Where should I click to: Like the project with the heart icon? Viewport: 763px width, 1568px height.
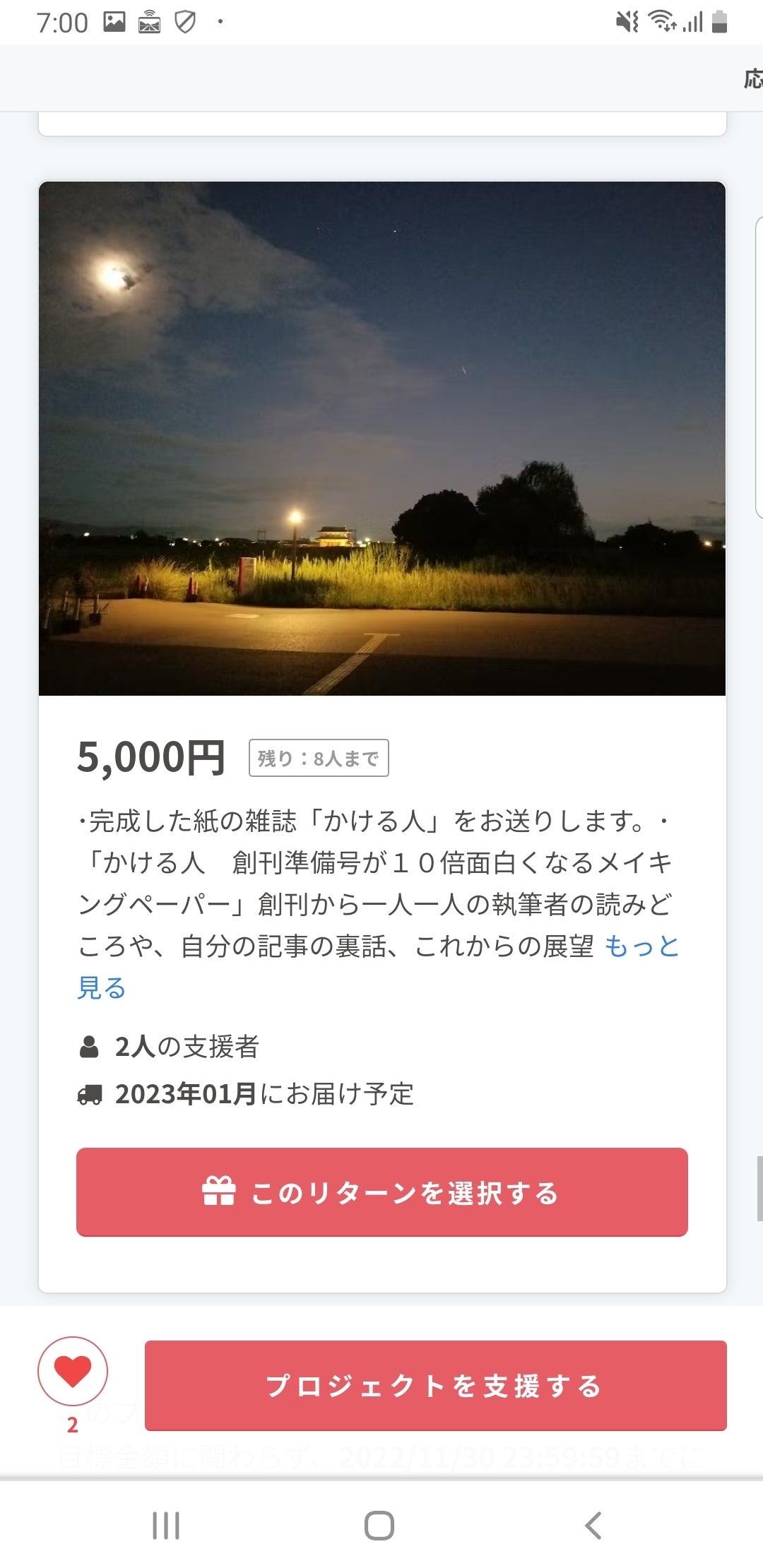(73, 1371)
